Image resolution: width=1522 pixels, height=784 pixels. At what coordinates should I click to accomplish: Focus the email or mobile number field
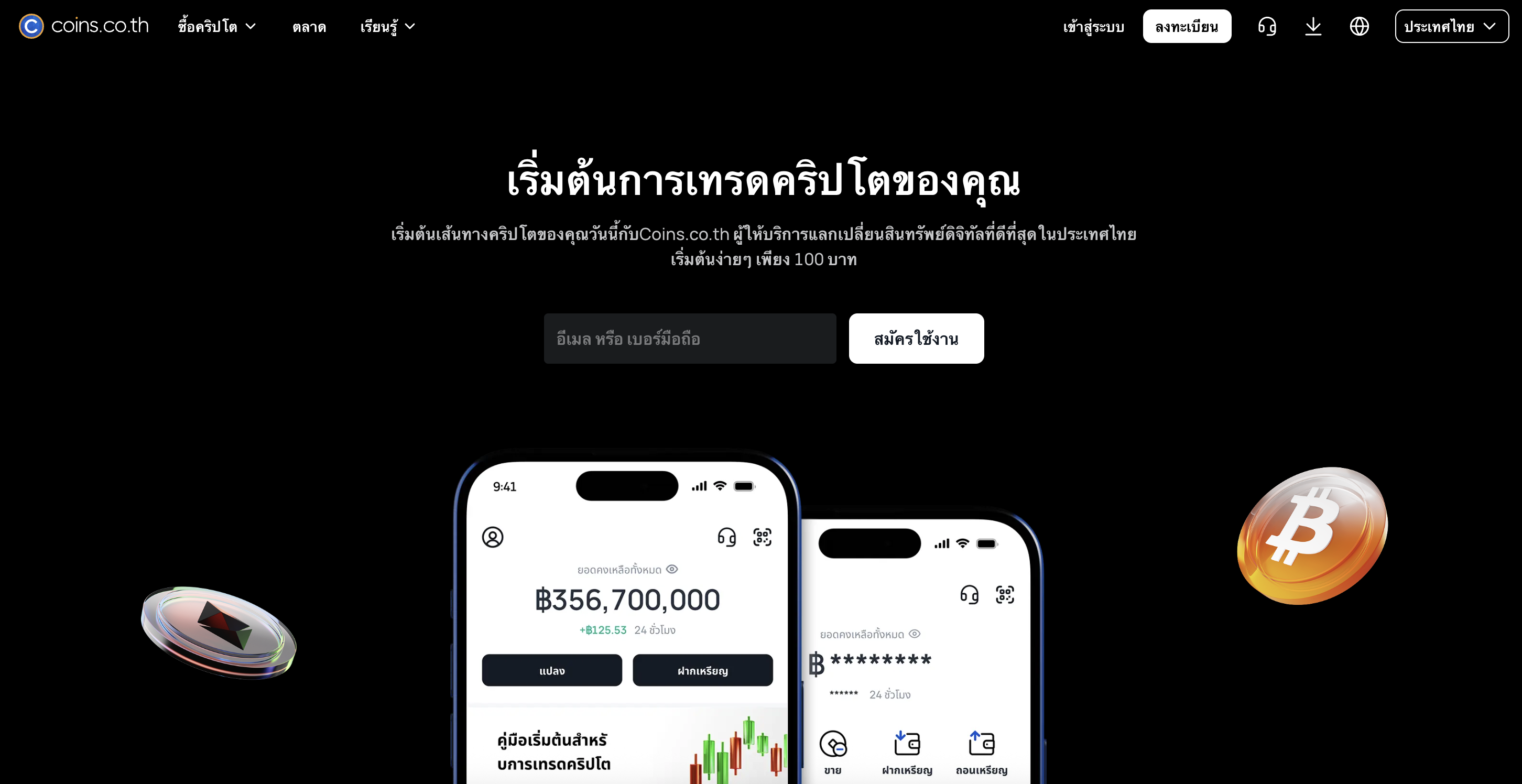click(x=690, y=339)
